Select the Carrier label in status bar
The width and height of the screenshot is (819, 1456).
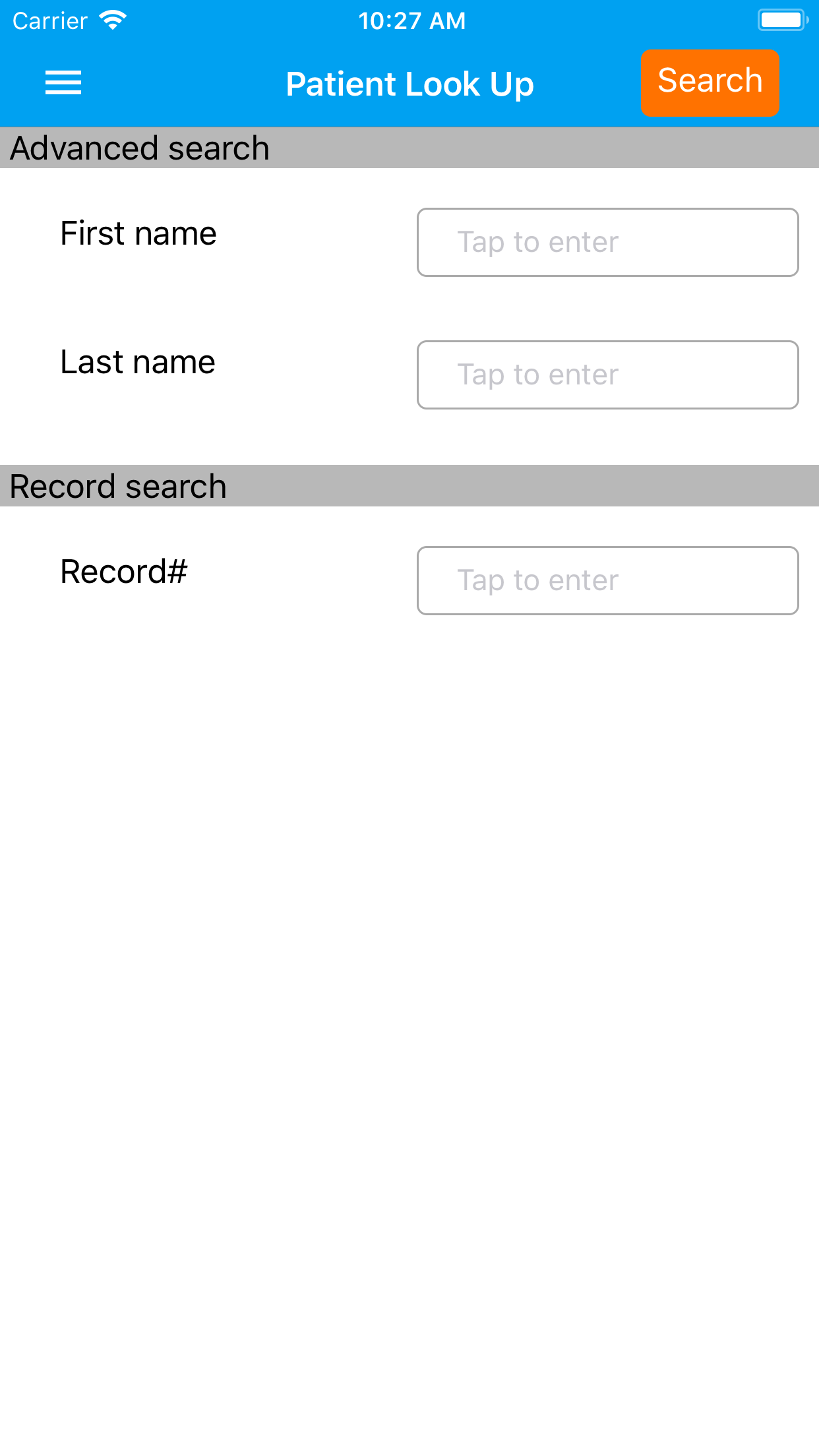coord(49,20)
